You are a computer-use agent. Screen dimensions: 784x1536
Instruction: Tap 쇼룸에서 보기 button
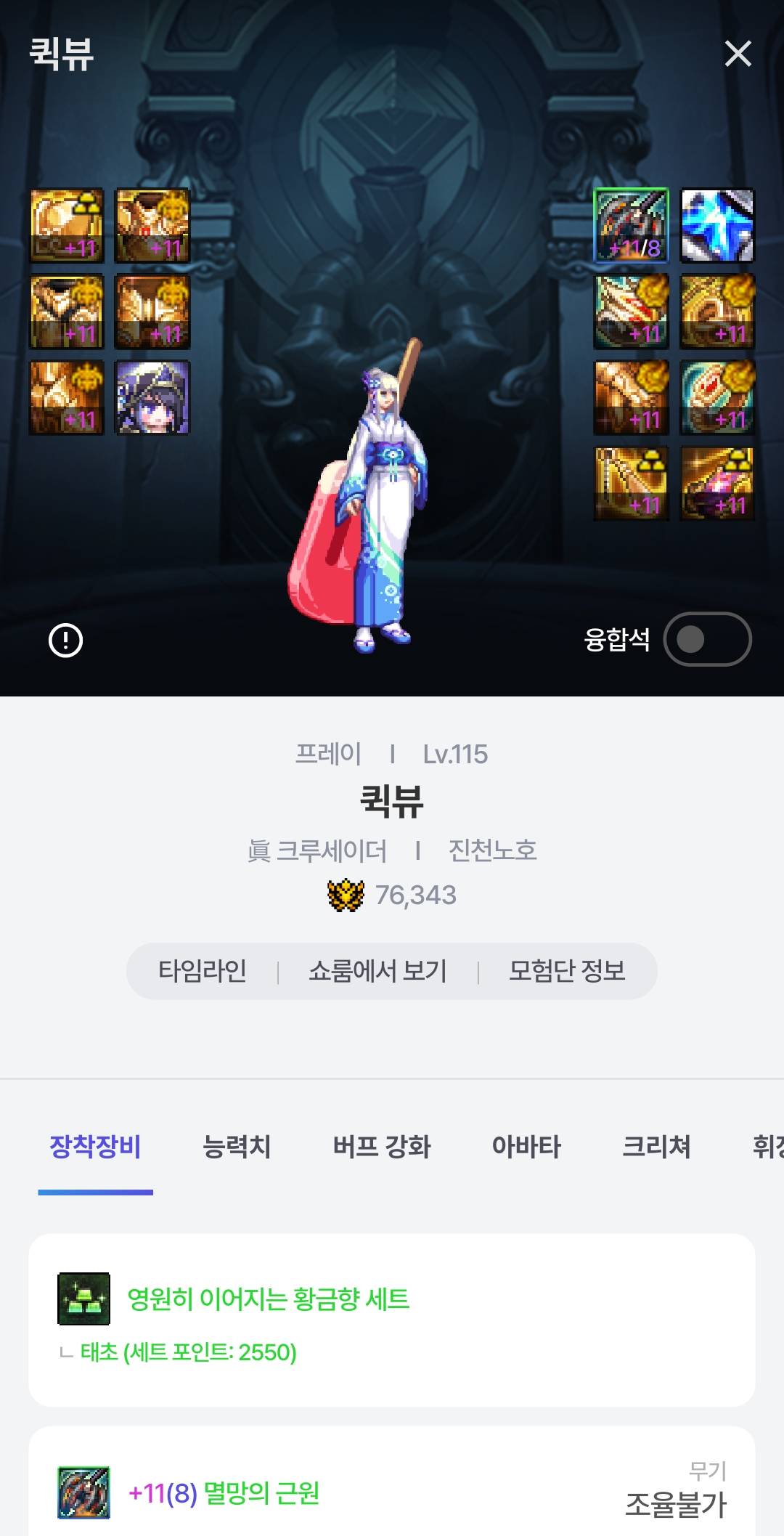point(377,971)
